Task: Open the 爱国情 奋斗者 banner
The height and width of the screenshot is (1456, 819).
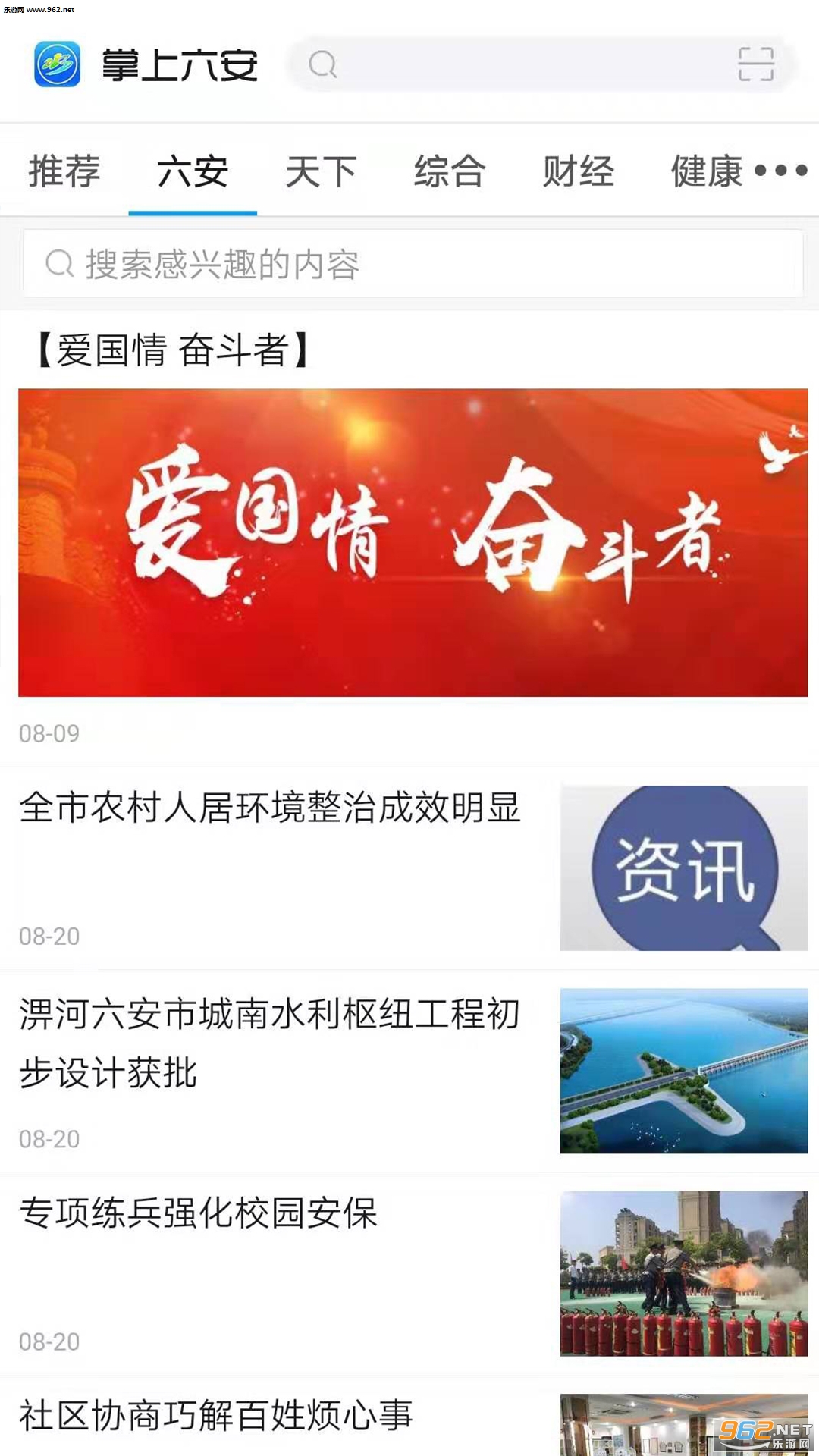Action: pyautogui.click(x=413, y=542)
